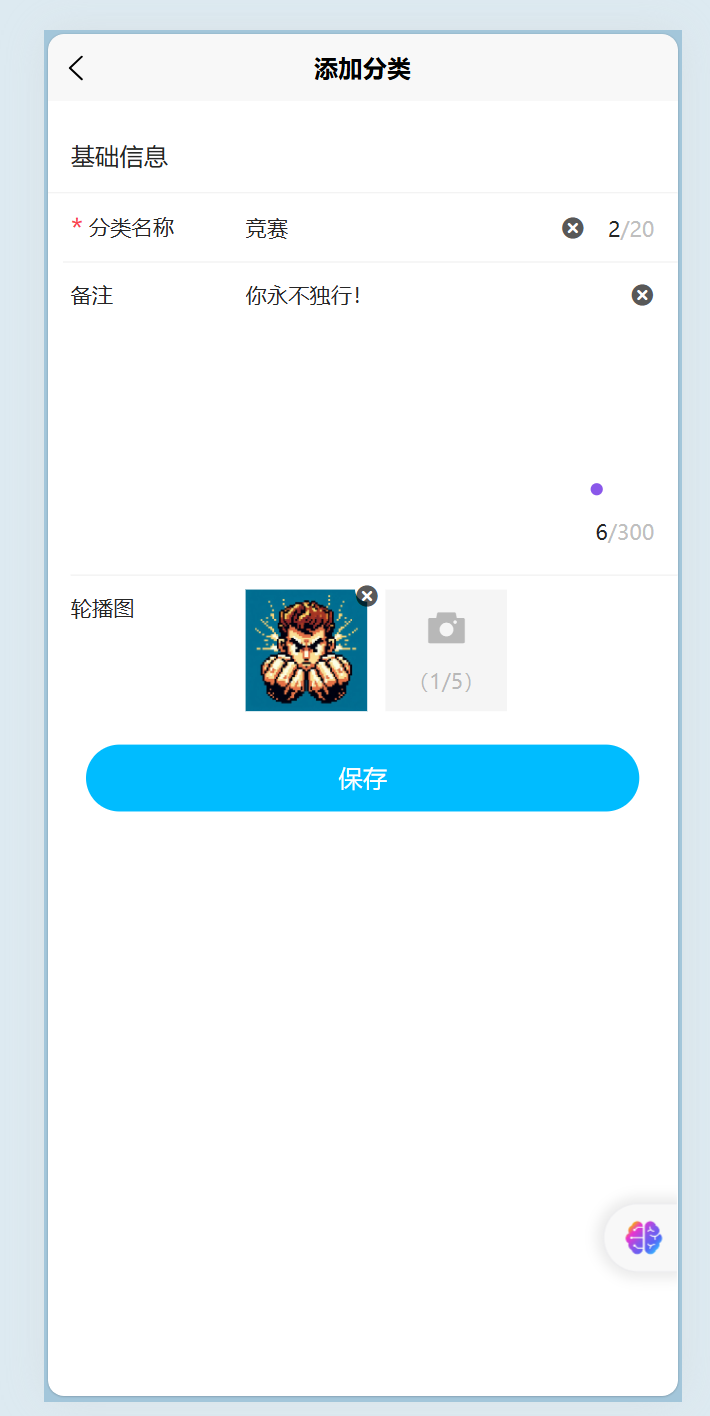The width and height of the screenshot is (710, 1416).
Task: Remove the uploaded carousel image
Action: pyautogui.click(x=367, y=596)
